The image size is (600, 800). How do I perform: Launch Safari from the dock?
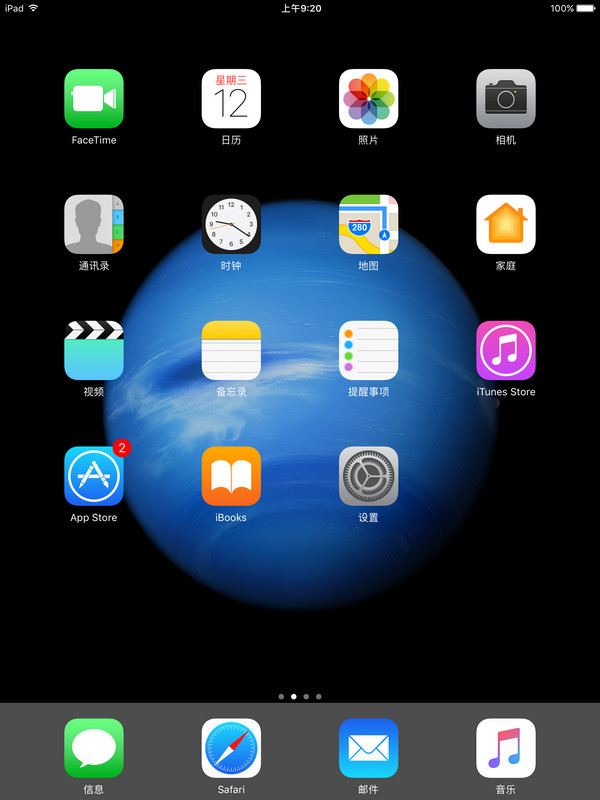pyautogui.click(x=231, y=748)
